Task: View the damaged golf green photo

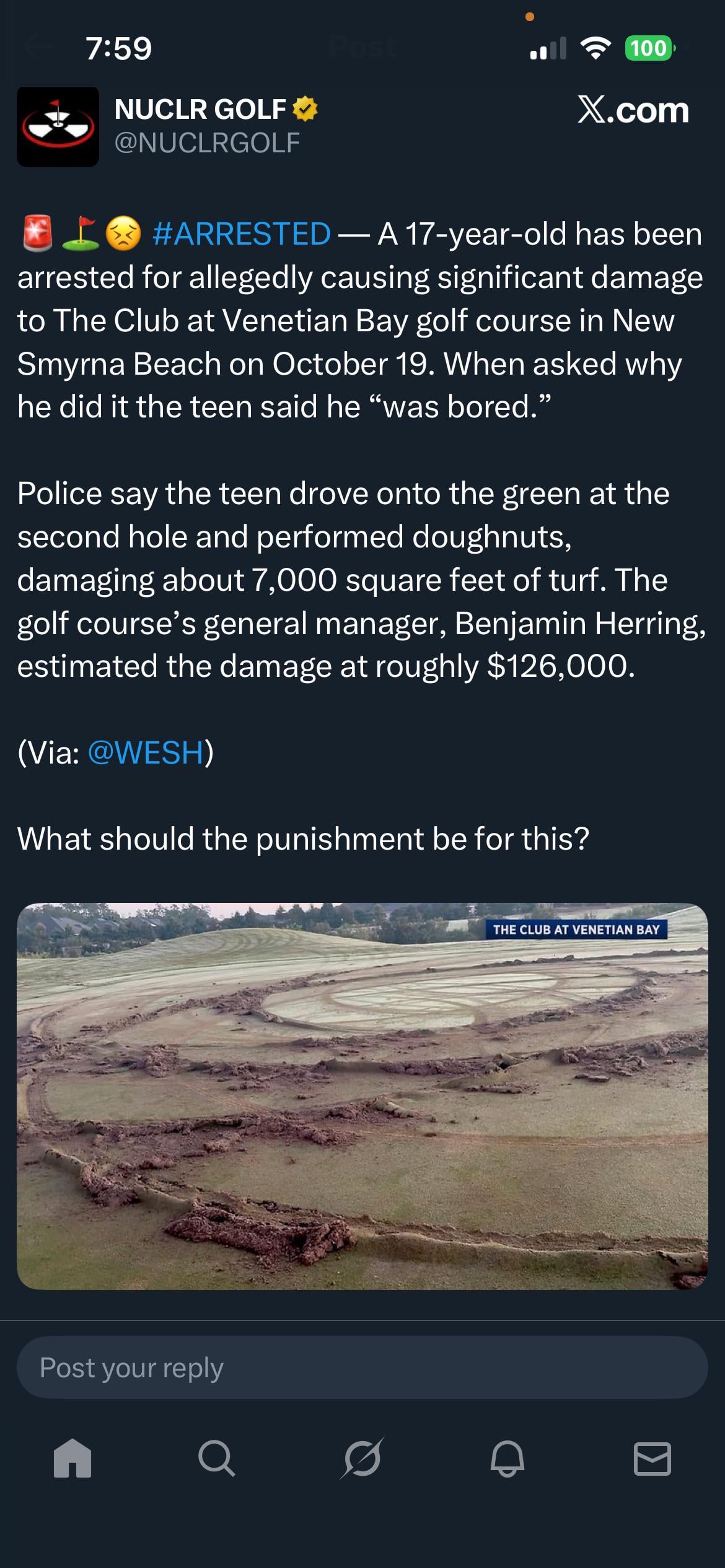Action: [x=362, y=1096]
